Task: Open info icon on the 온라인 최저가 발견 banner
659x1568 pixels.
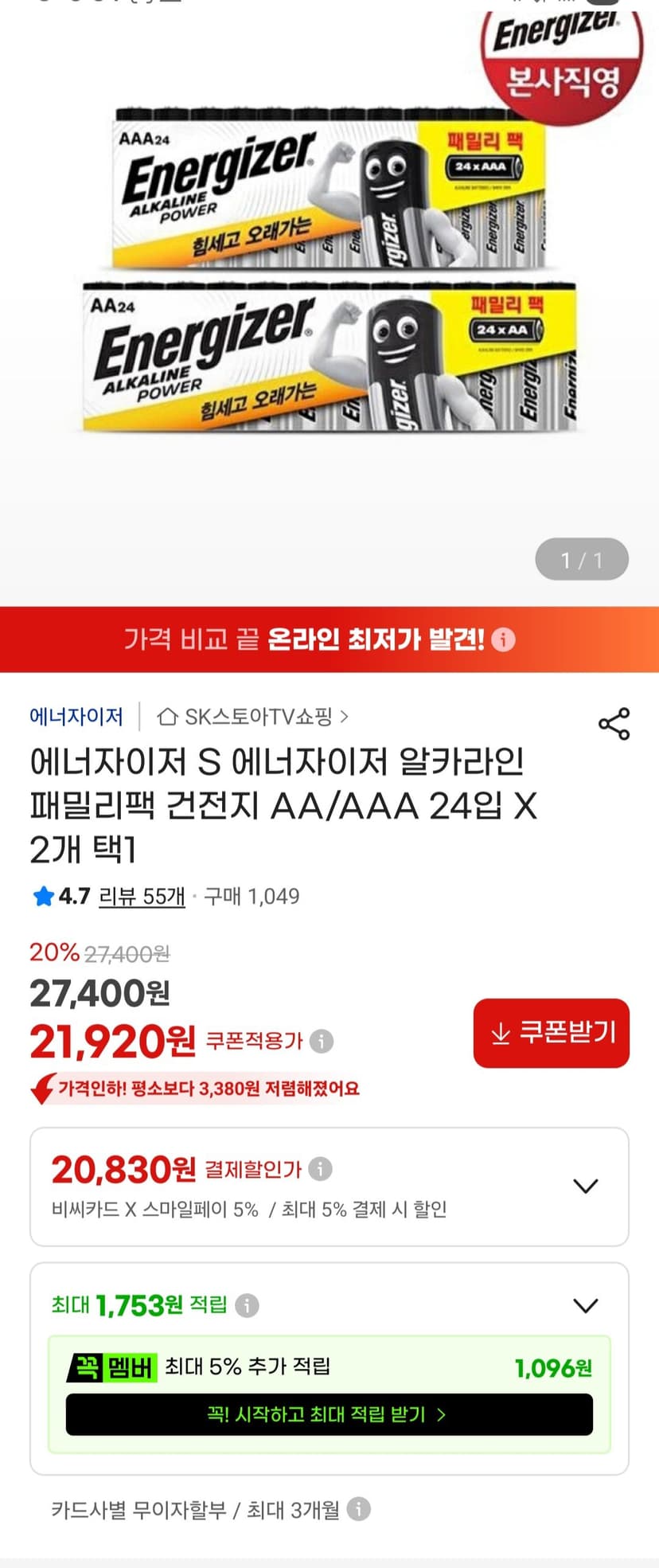Action: click(x=503, y=639)
